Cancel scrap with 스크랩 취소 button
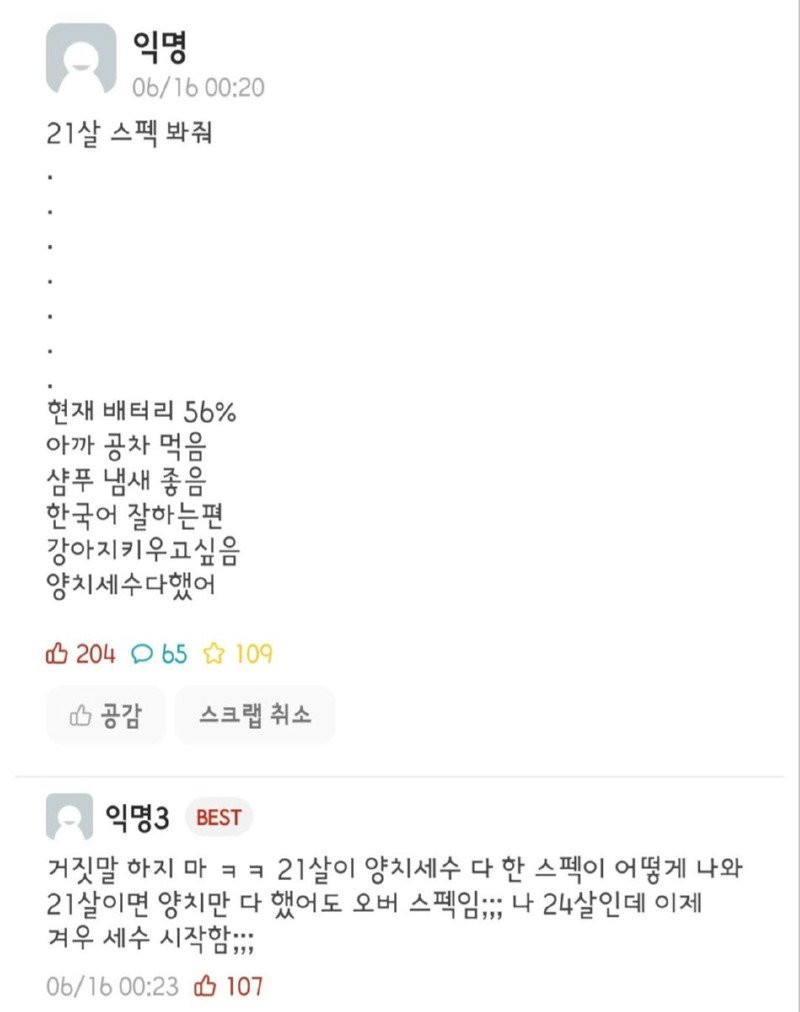The height and width of the screenshot is (1012, 800). (254, 715)
